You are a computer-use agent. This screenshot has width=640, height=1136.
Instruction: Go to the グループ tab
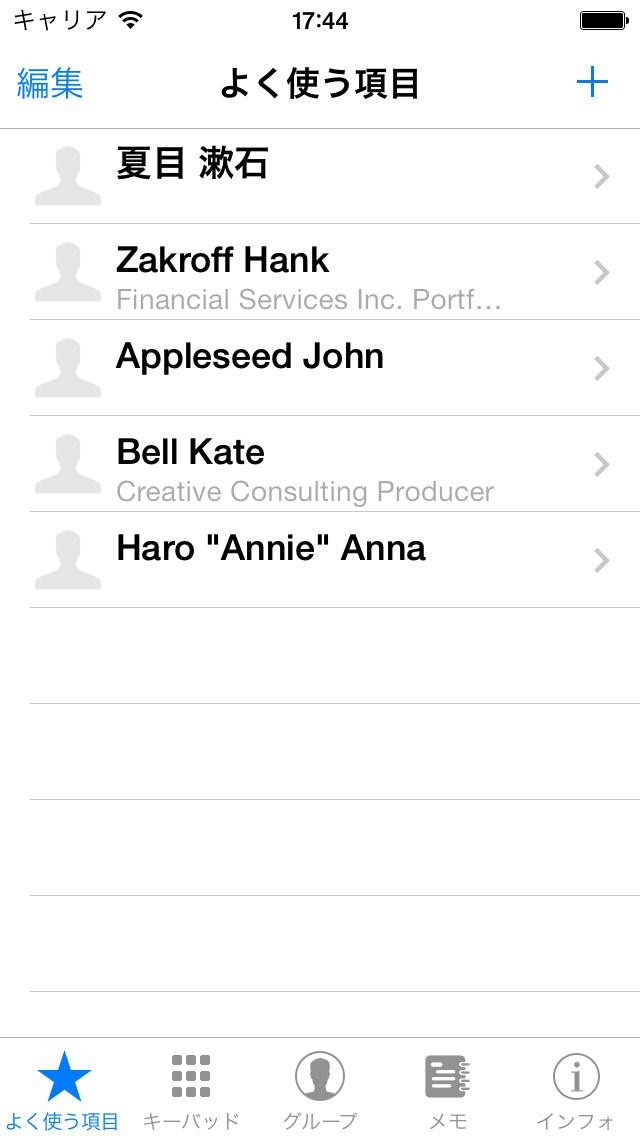click(320, 1088)
